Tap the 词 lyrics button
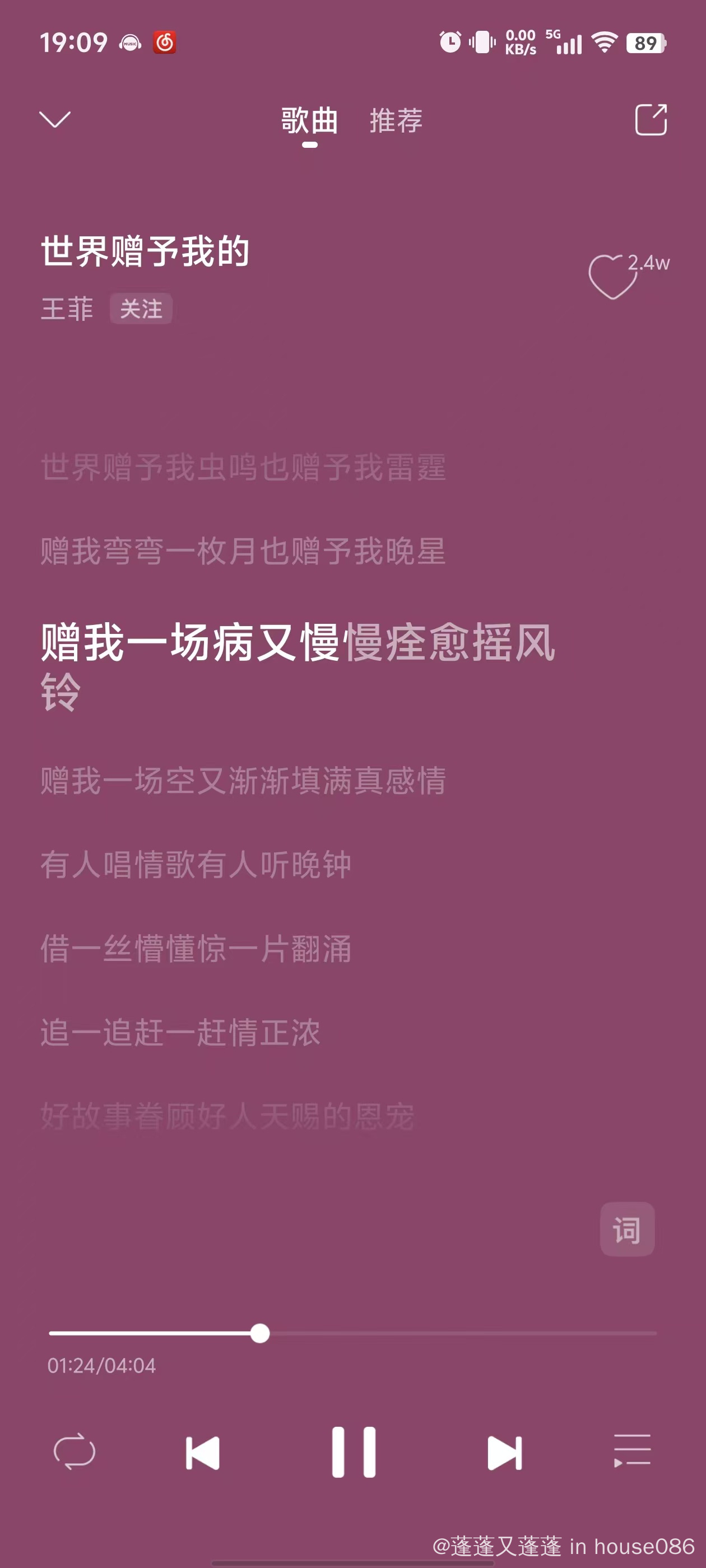 tap(628, 1230)
